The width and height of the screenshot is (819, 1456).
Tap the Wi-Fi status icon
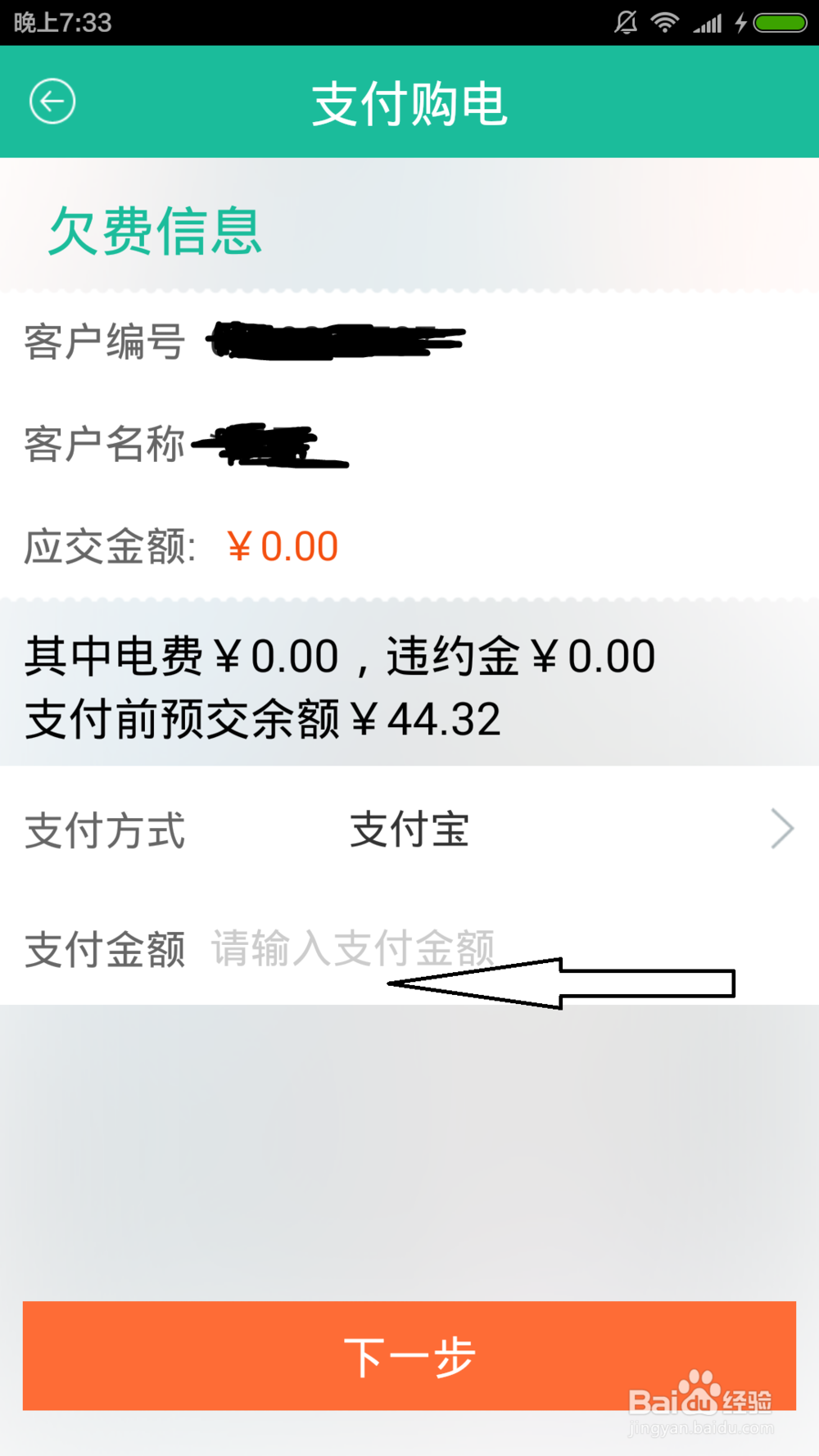pos(663,22)
